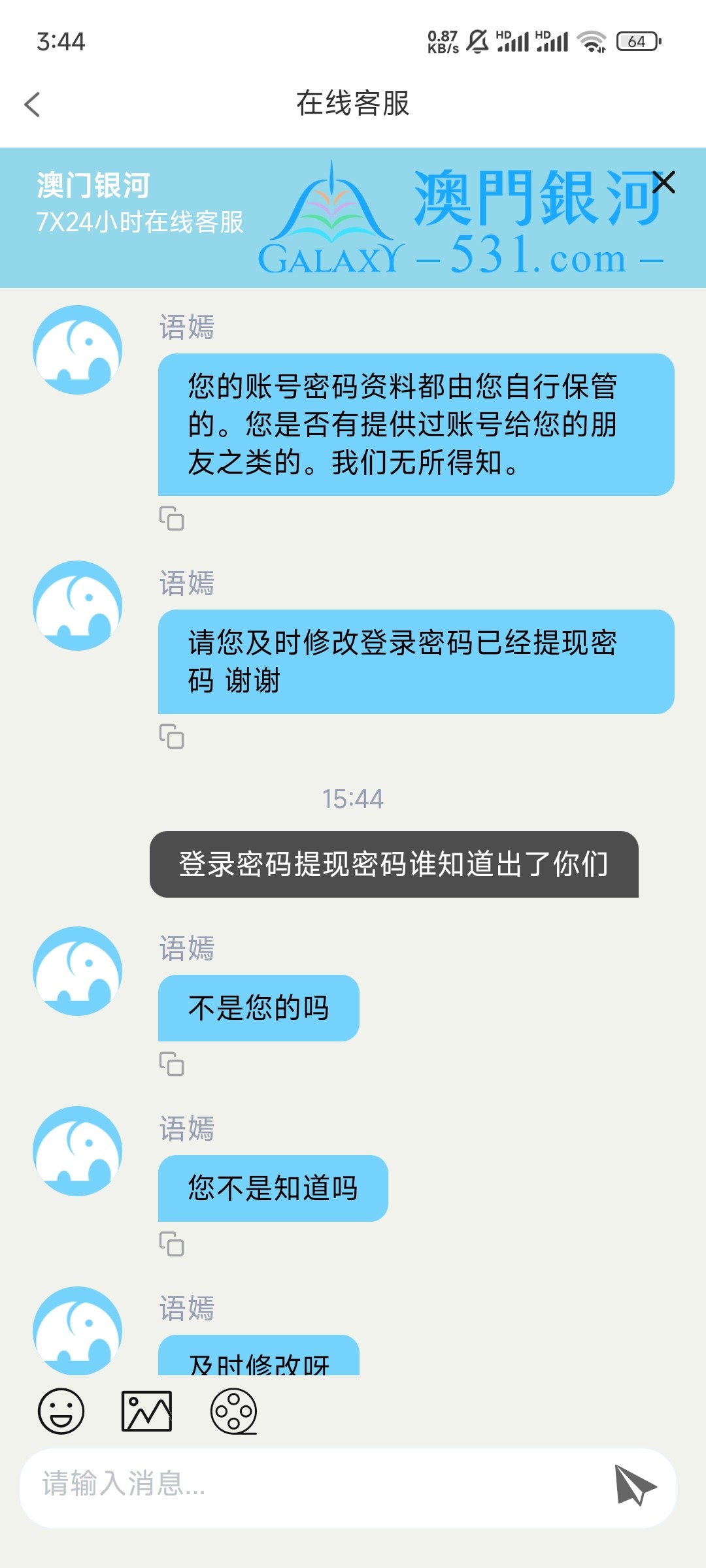Copy the message 不是您的吗
706x1568 pixels.
pyautogui.click(x=171, y=1064)
